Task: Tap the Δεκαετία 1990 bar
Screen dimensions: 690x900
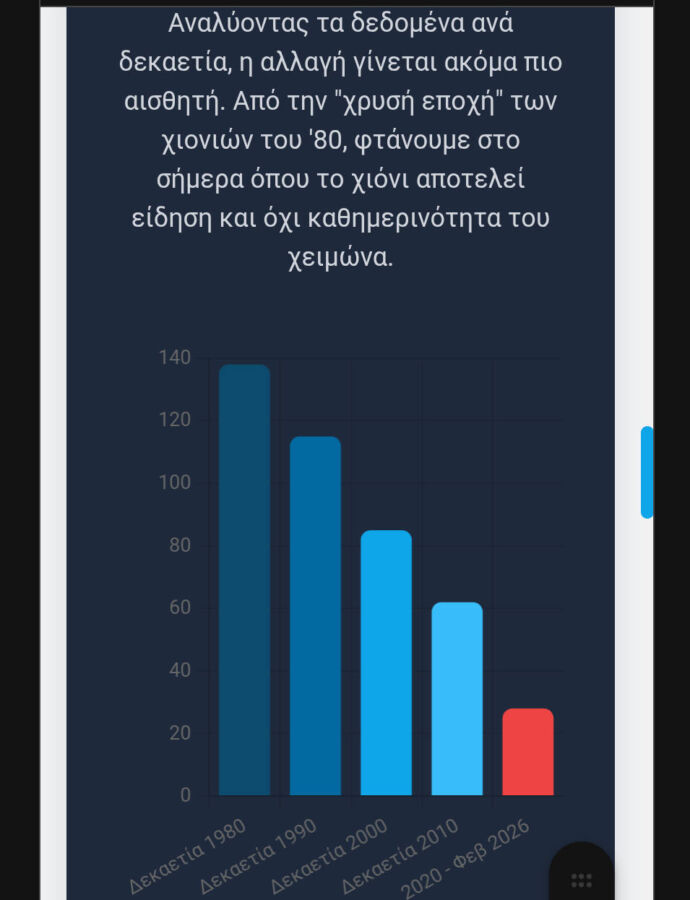Action: (x=315, y=616)
